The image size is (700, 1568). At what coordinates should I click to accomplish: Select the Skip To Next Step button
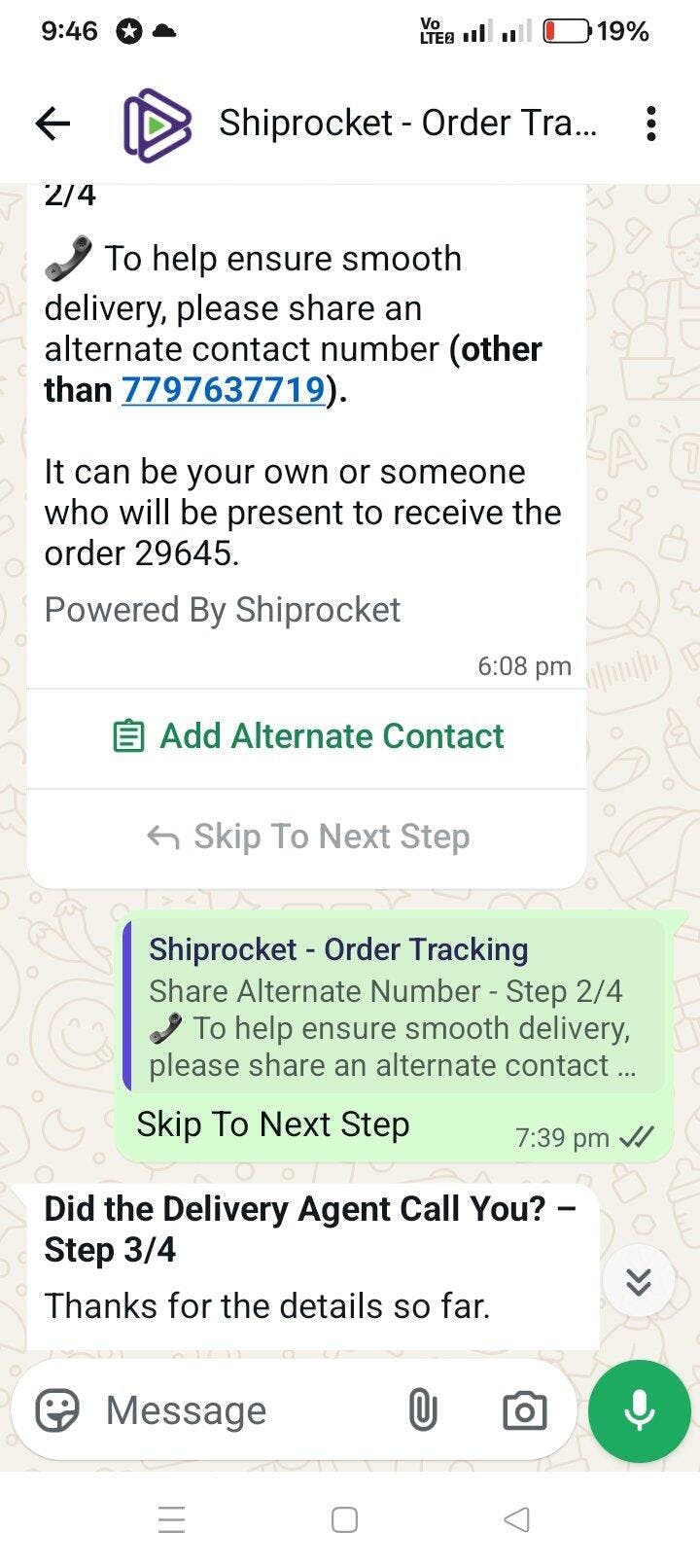(x=307, y=837)
